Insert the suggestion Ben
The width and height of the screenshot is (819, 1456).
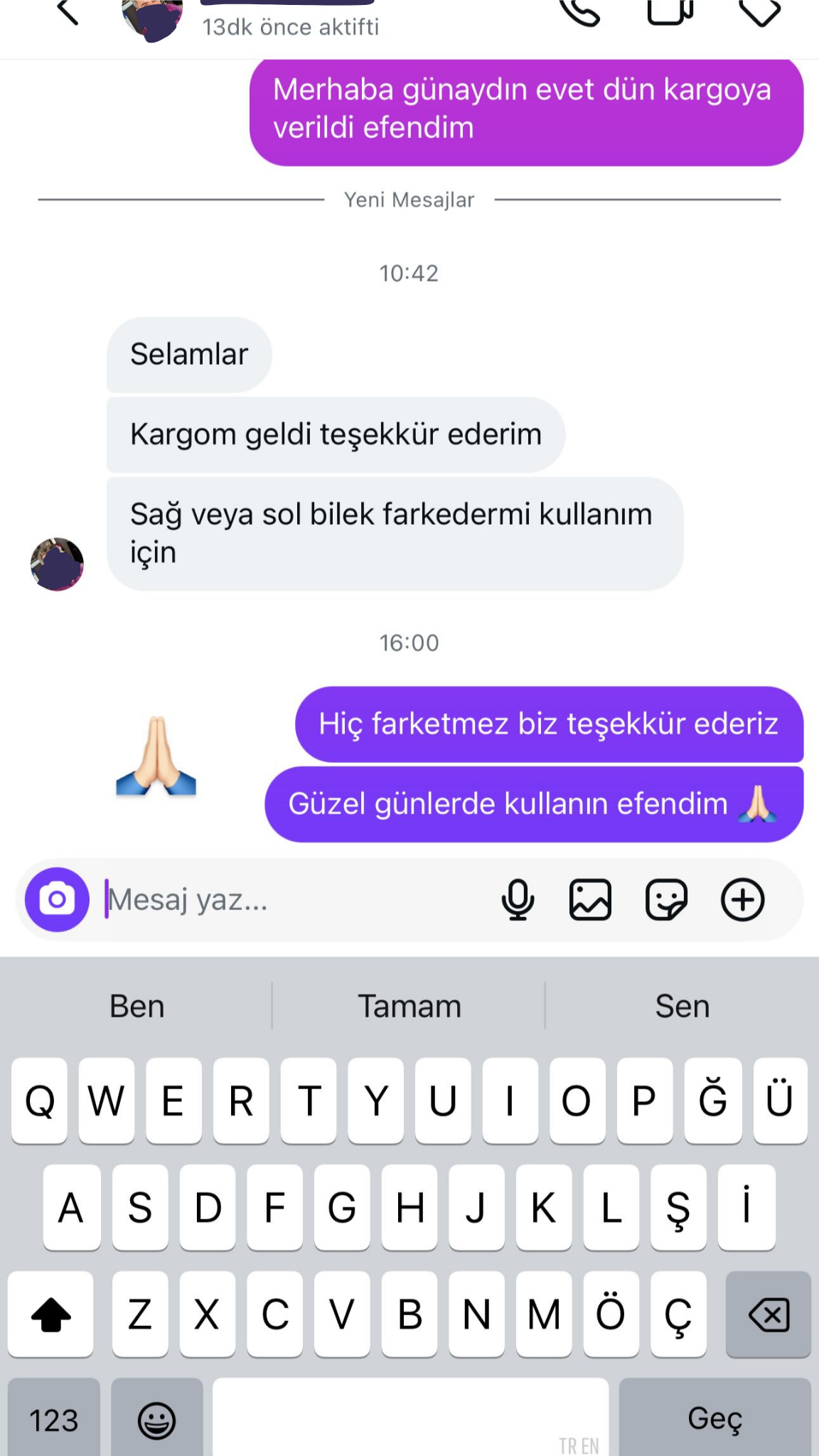point(136,1006)
